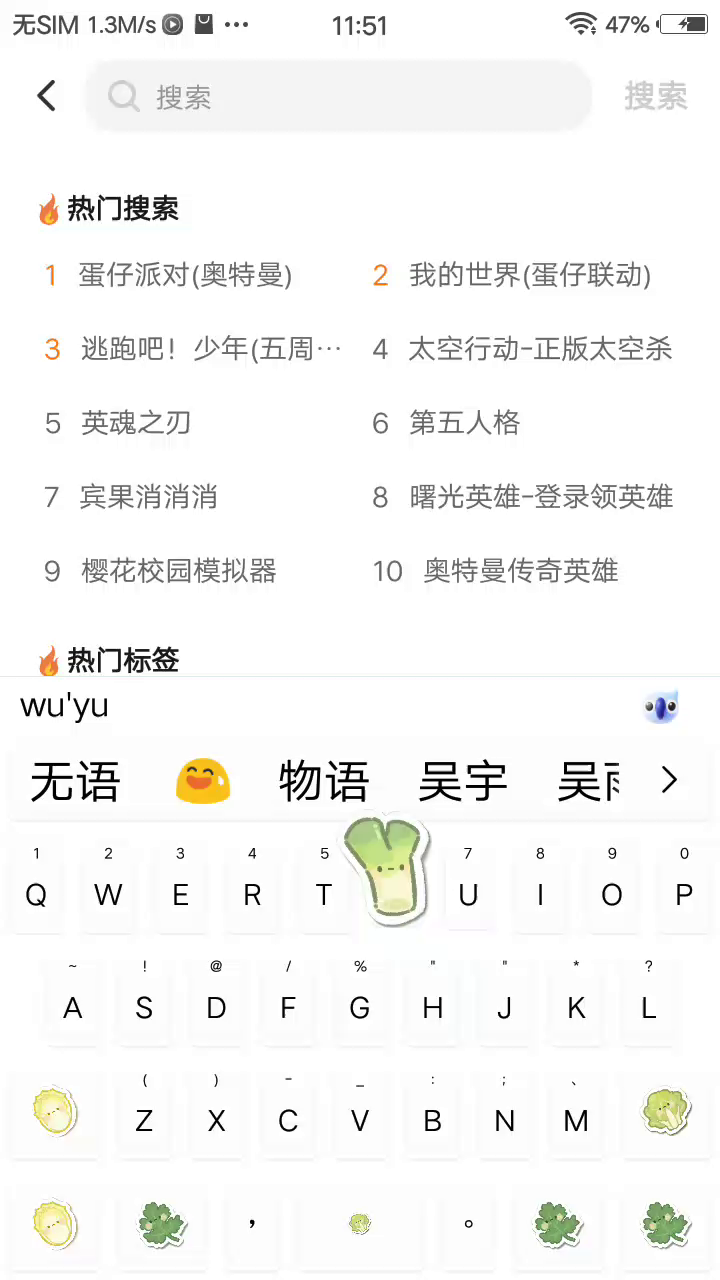Screen dimensions: 720x1280
Task: Choose 奥特曼传奇英雄 from the list
Action: pos(520,571)
